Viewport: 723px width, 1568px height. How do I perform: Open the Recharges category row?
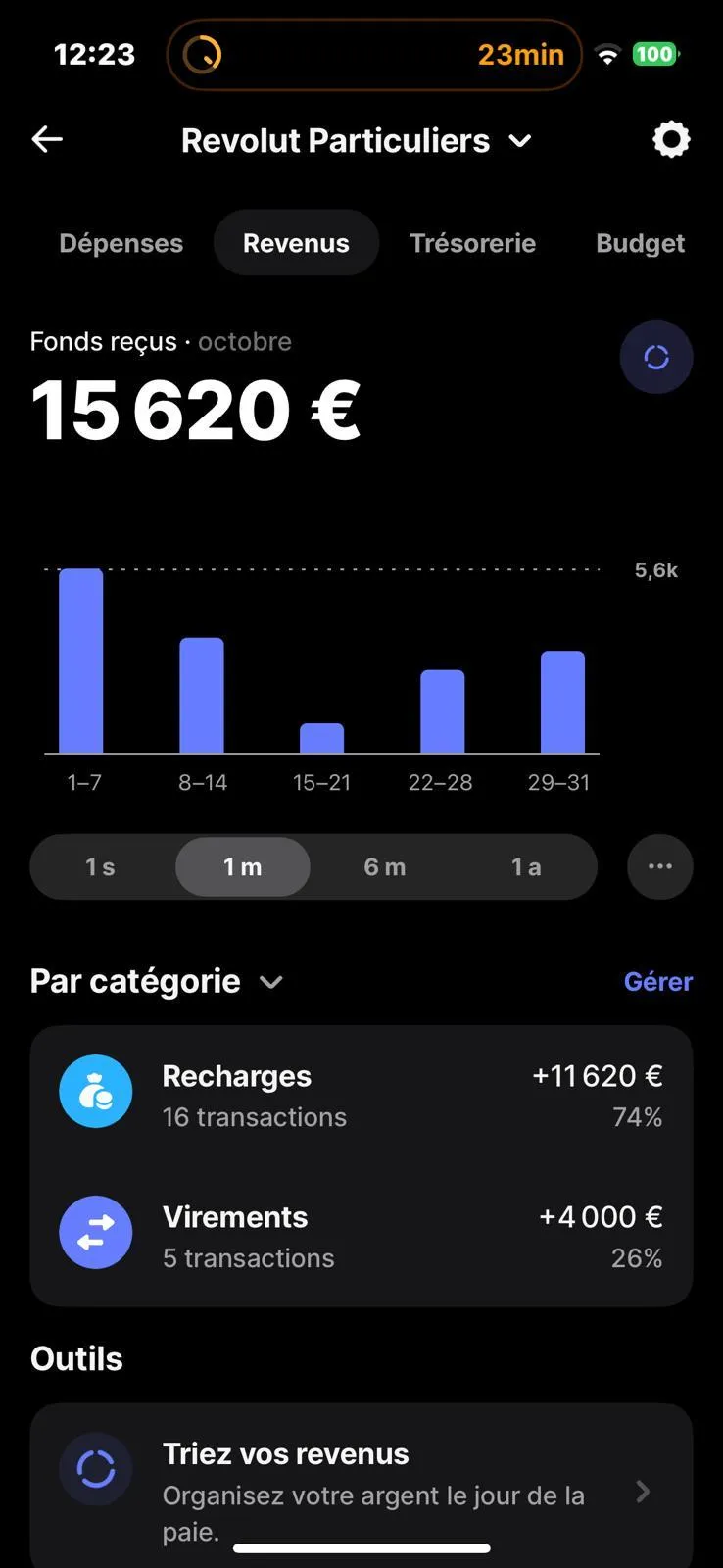[x=361, y=1095]
